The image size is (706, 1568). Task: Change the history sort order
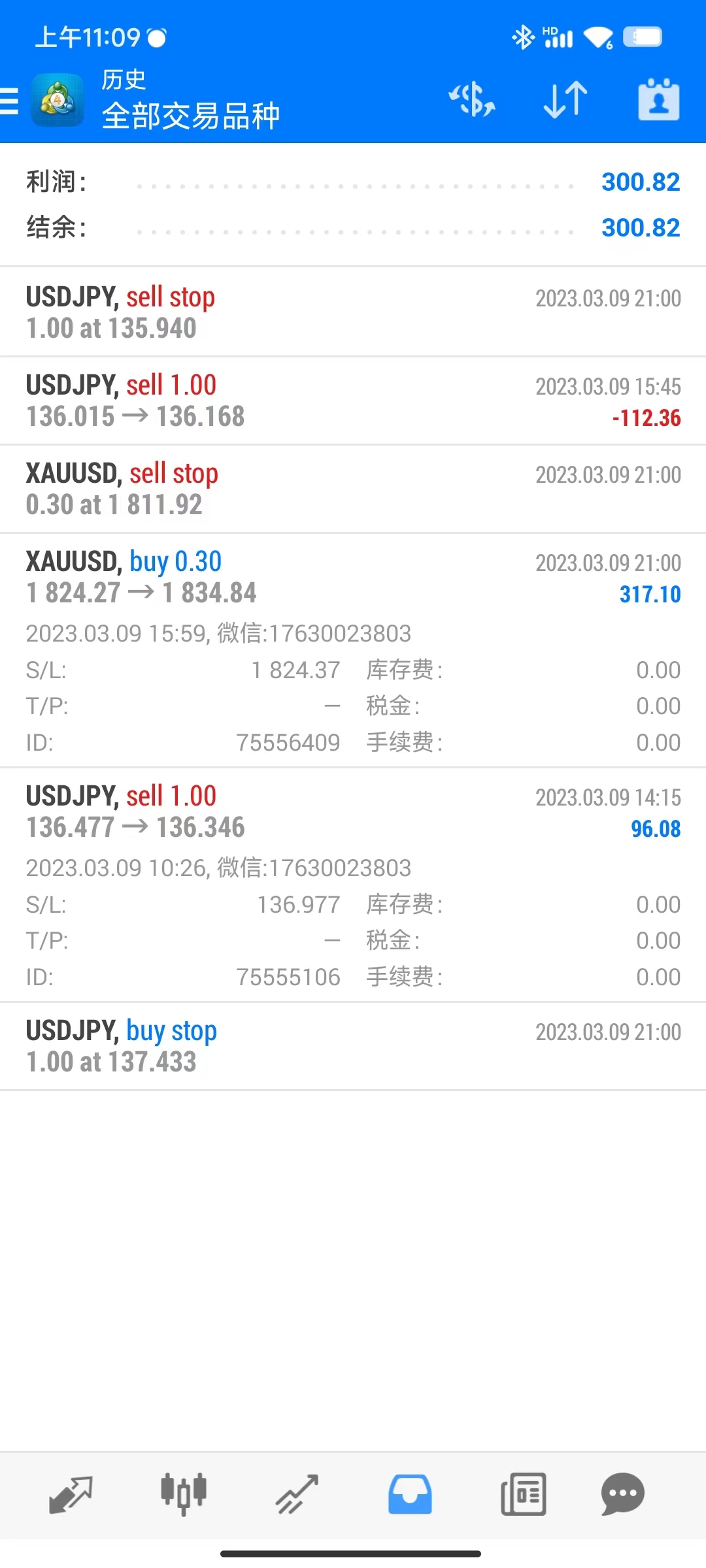pos(565,100)
